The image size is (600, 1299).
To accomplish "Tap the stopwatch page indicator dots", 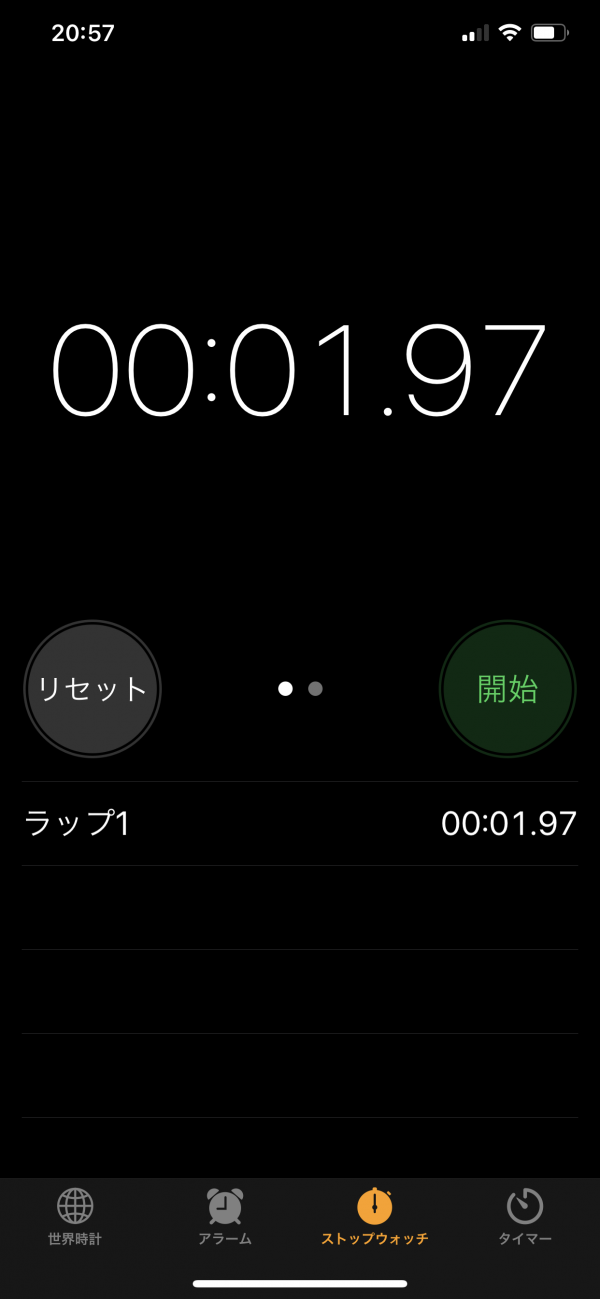I will [x=300, y=689].
